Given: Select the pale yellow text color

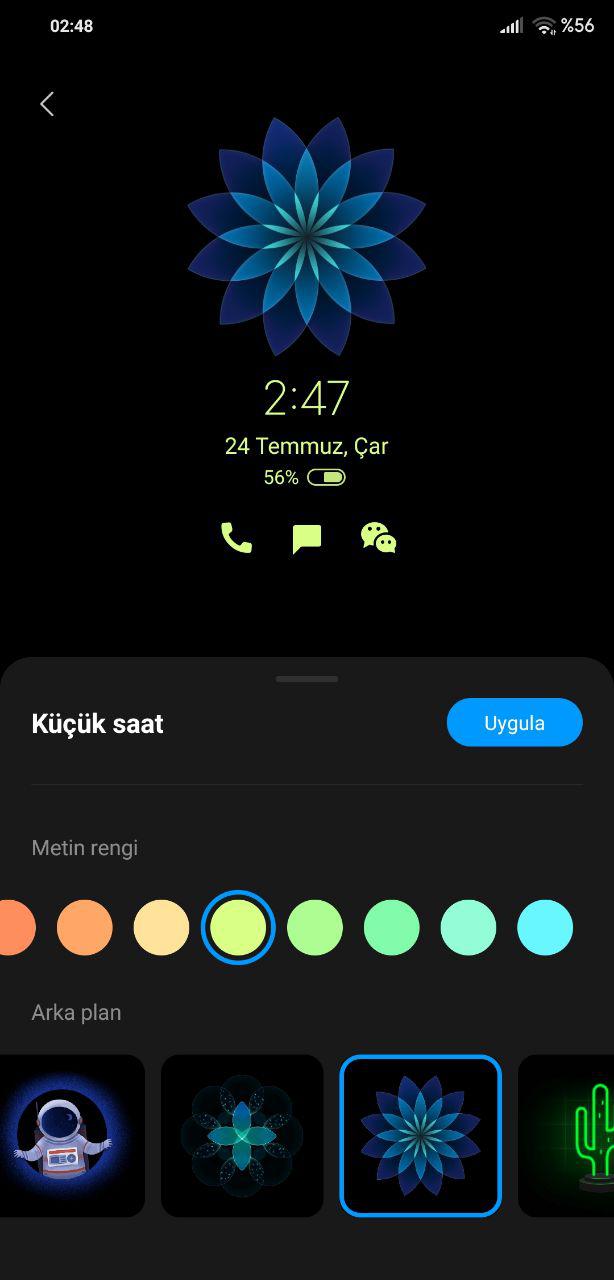Looking at the screenshot, I should coord(161,928).
